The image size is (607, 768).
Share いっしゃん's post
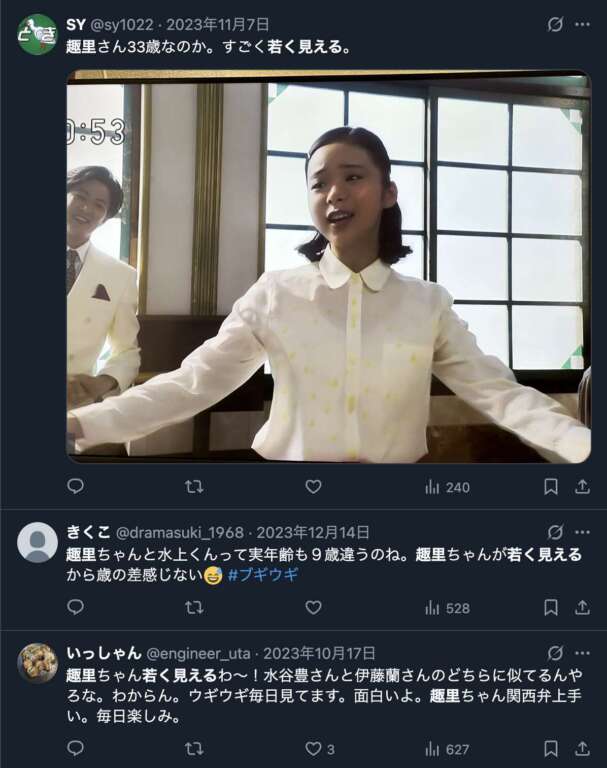[582, 748]
